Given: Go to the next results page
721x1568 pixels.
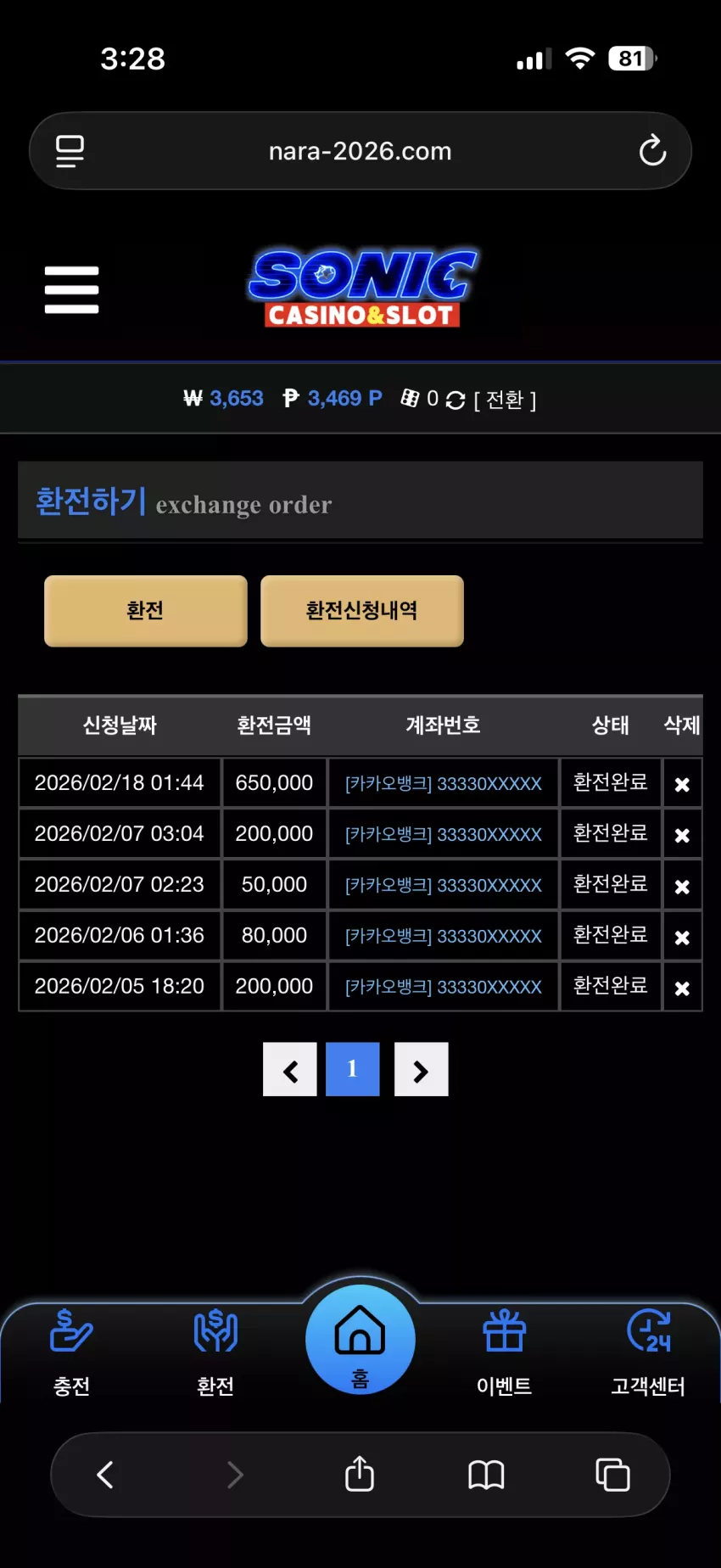Looking at the screenshot, I should click(x=422, y=1069).
